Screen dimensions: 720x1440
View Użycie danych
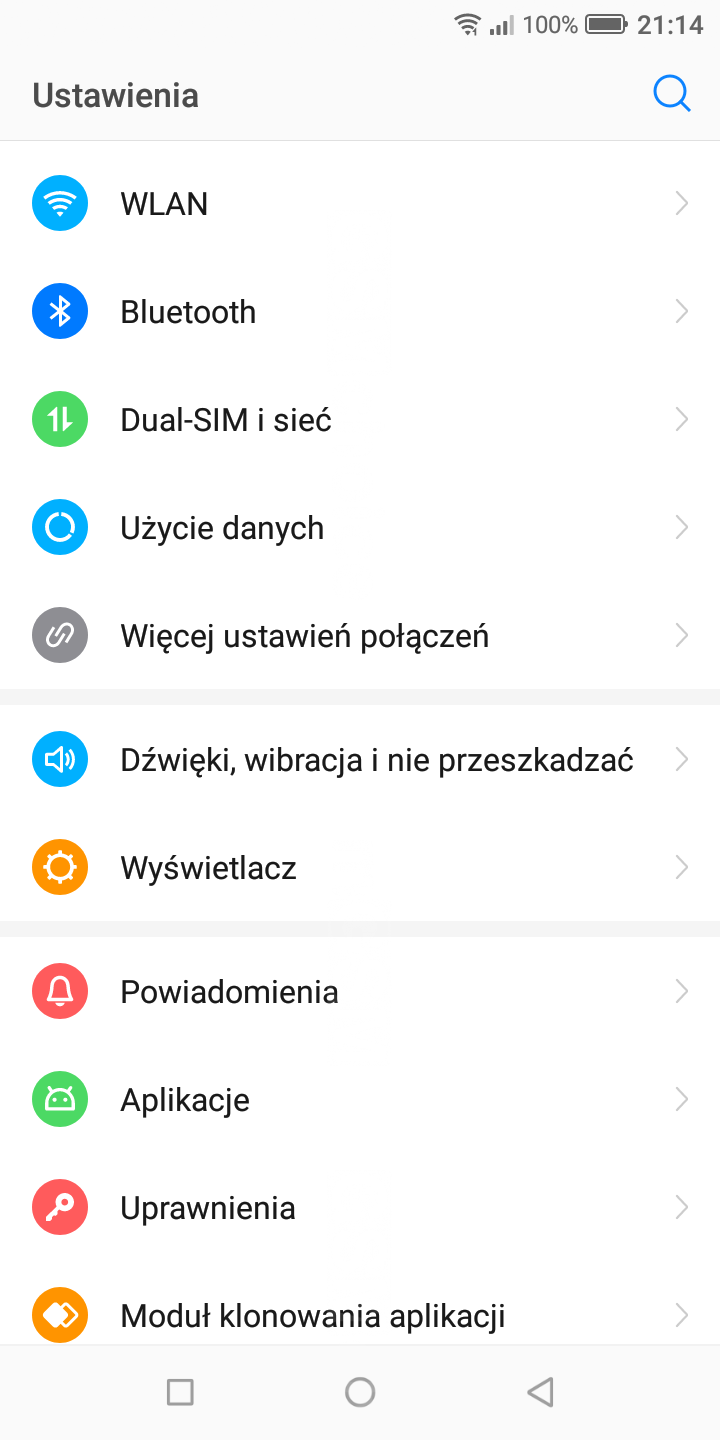coord(360,528)
